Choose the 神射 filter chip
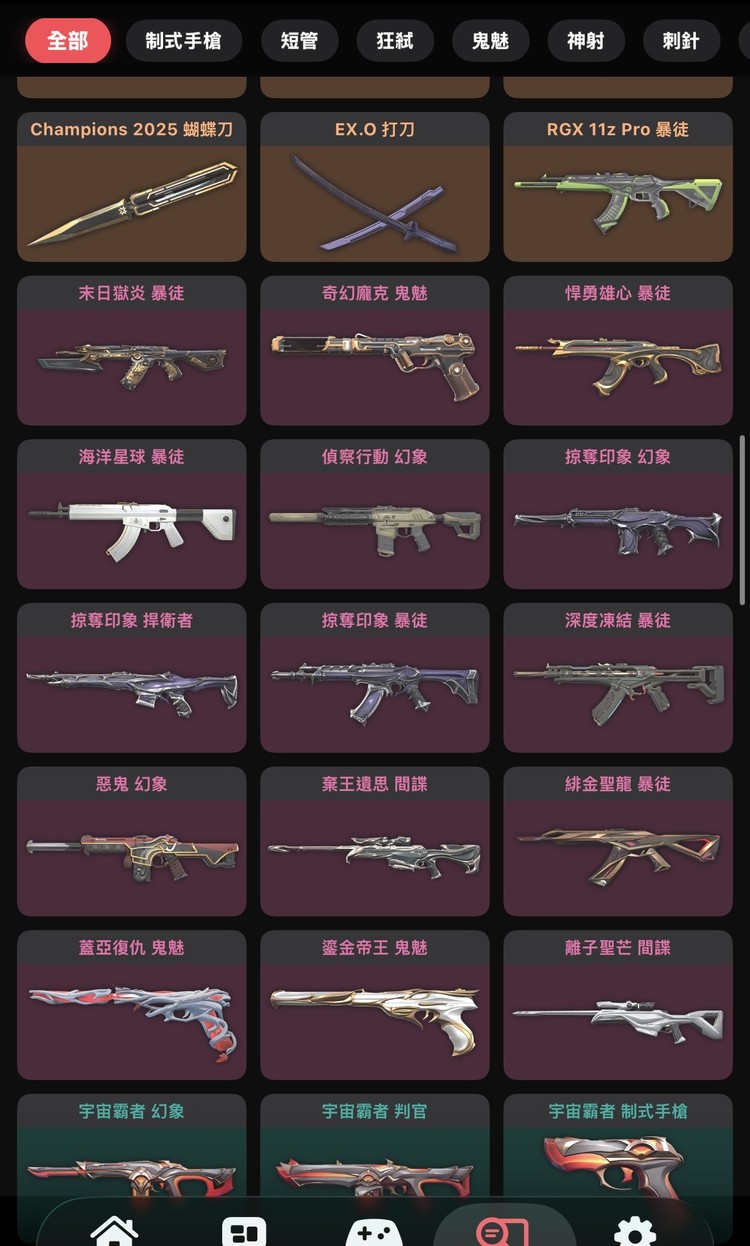This screenshot has width=750, height=1246. 585,41
